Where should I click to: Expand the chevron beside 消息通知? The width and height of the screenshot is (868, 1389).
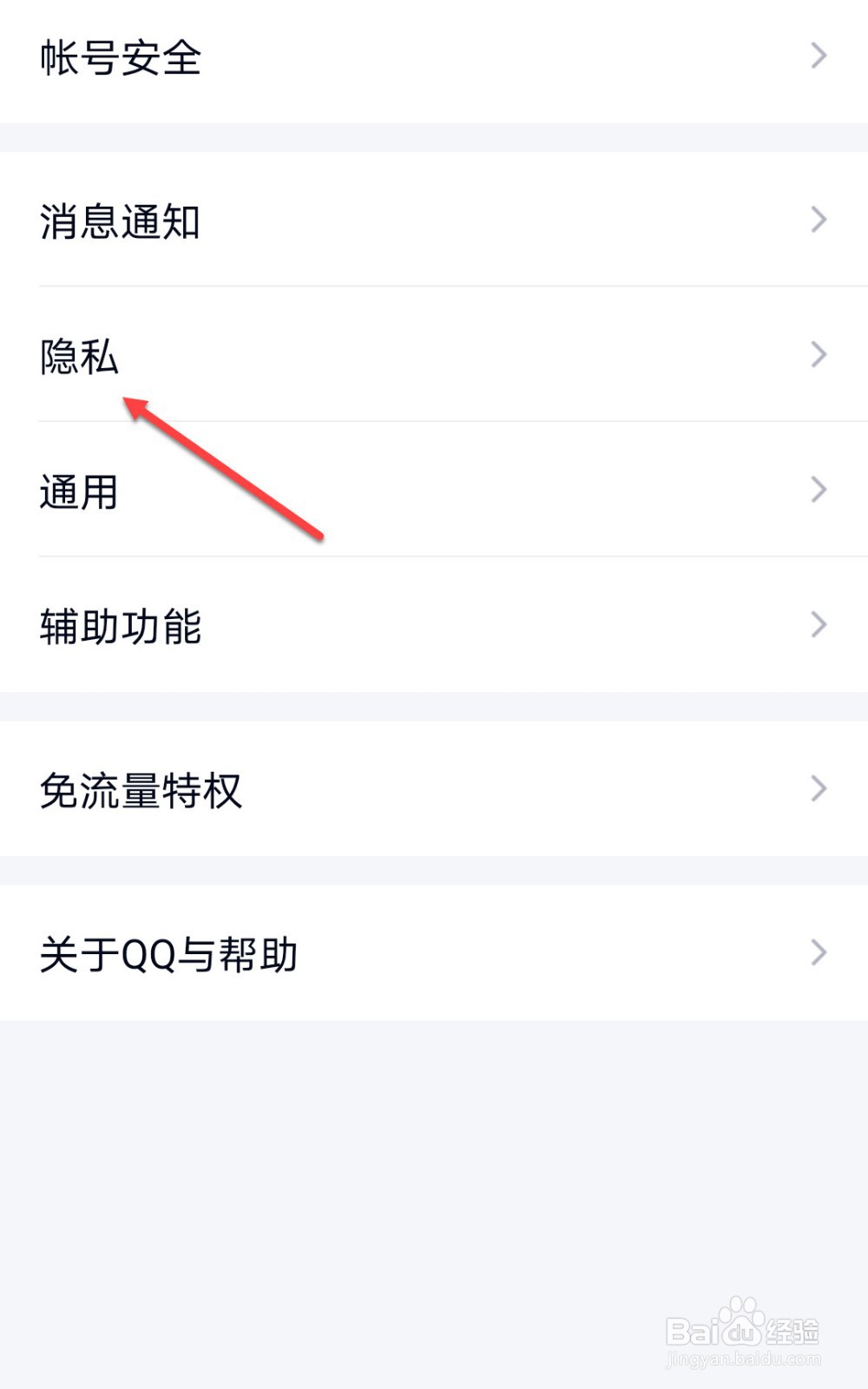817,219
